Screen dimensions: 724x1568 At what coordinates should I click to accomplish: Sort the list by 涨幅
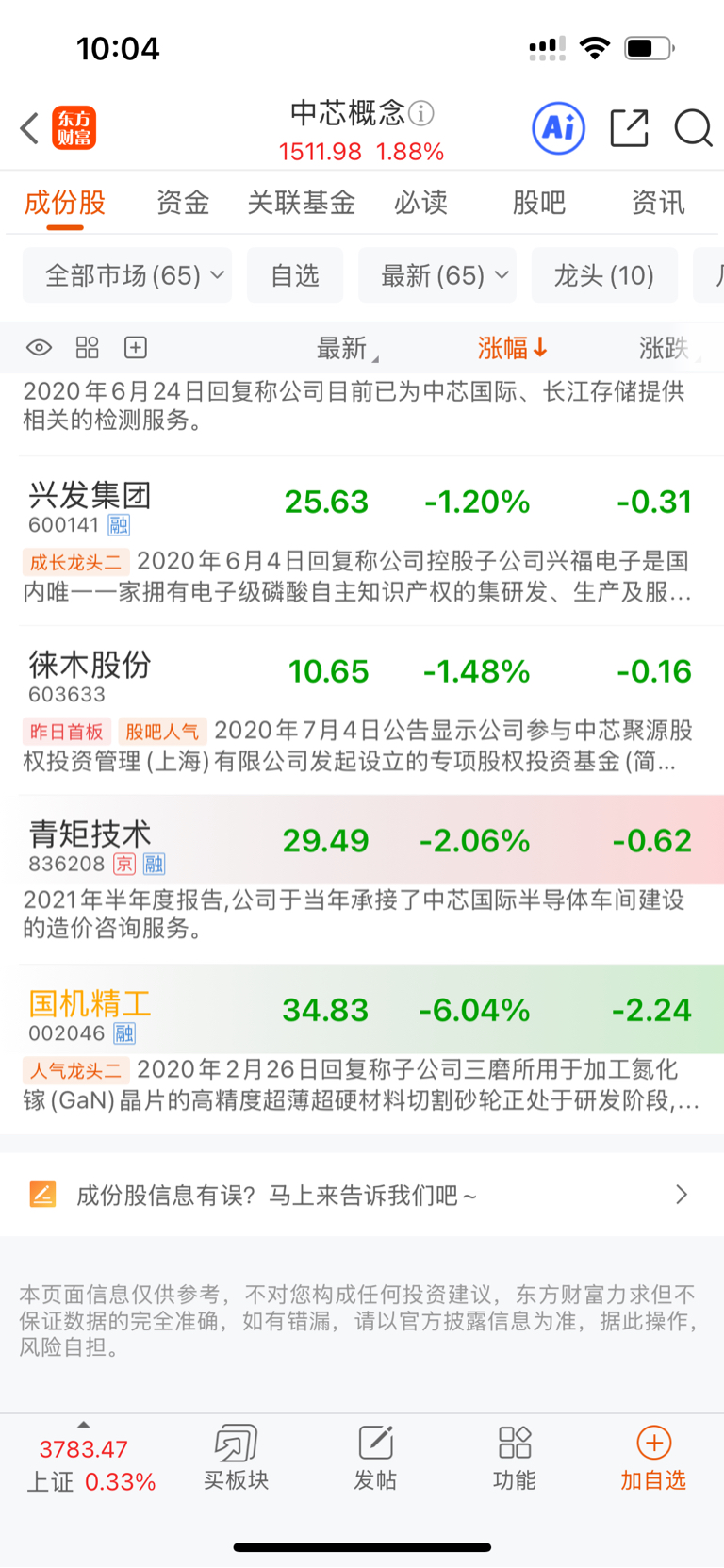click(x=512, y=348)
